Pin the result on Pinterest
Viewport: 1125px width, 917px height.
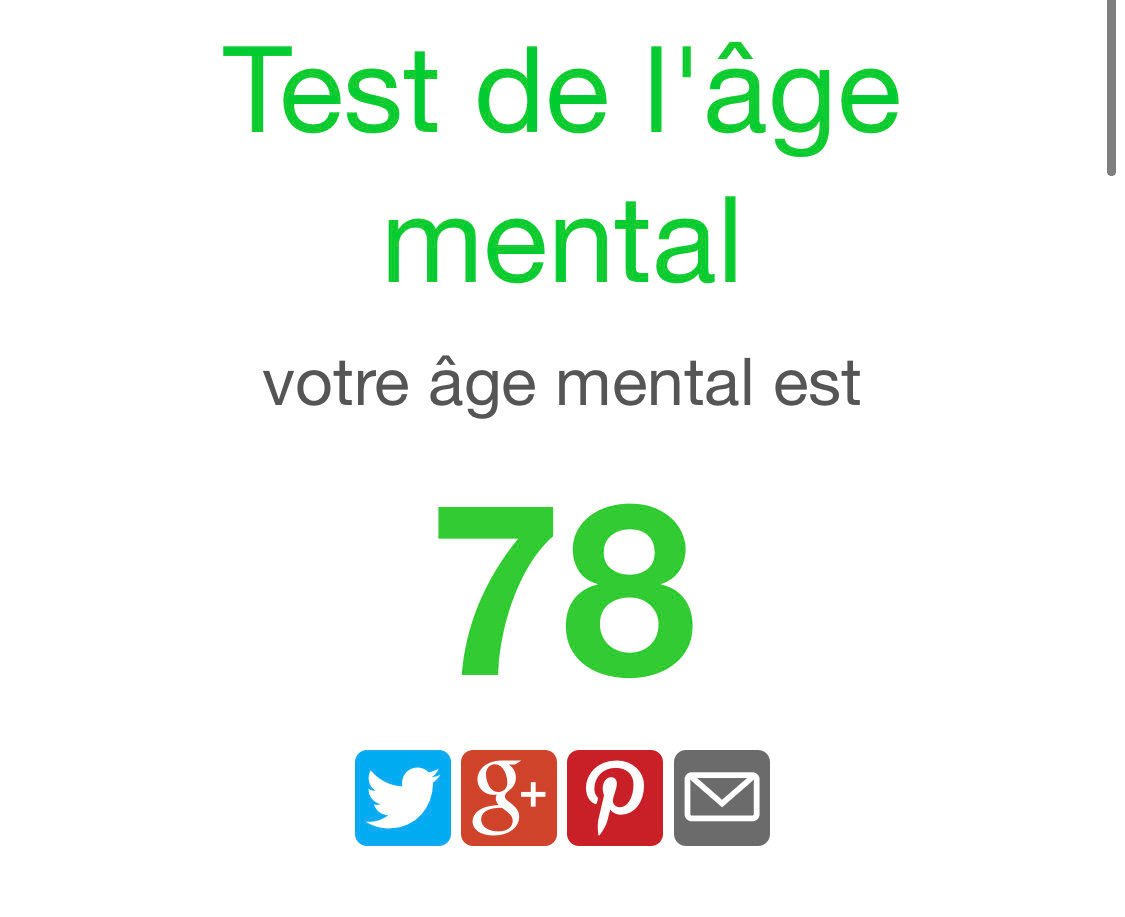614,797
